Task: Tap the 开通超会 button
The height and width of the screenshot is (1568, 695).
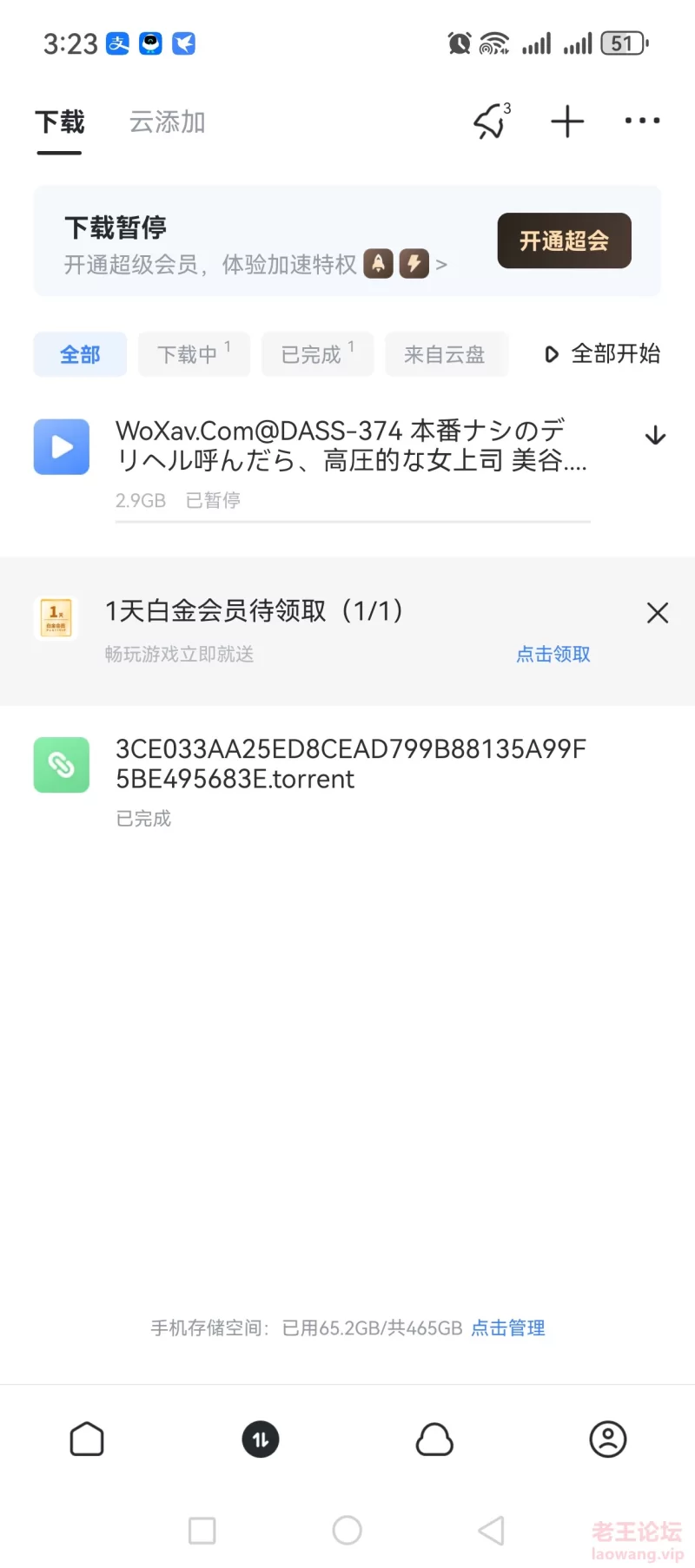Action: pyautogui.click(x=564, y=240)
